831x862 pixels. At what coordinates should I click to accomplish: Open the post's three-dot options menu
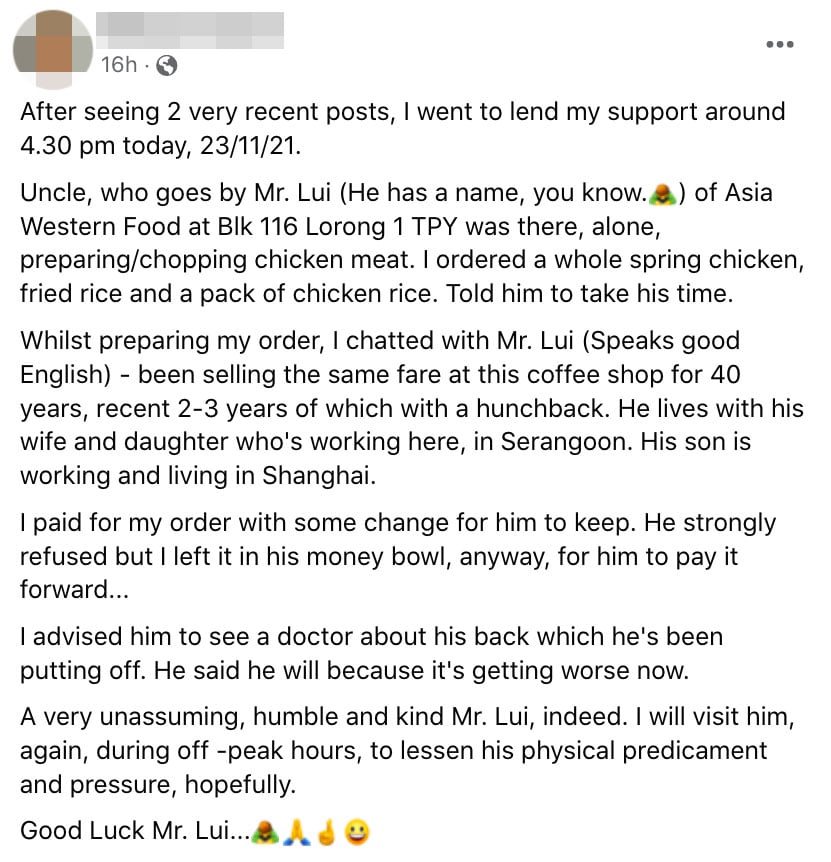779,45
